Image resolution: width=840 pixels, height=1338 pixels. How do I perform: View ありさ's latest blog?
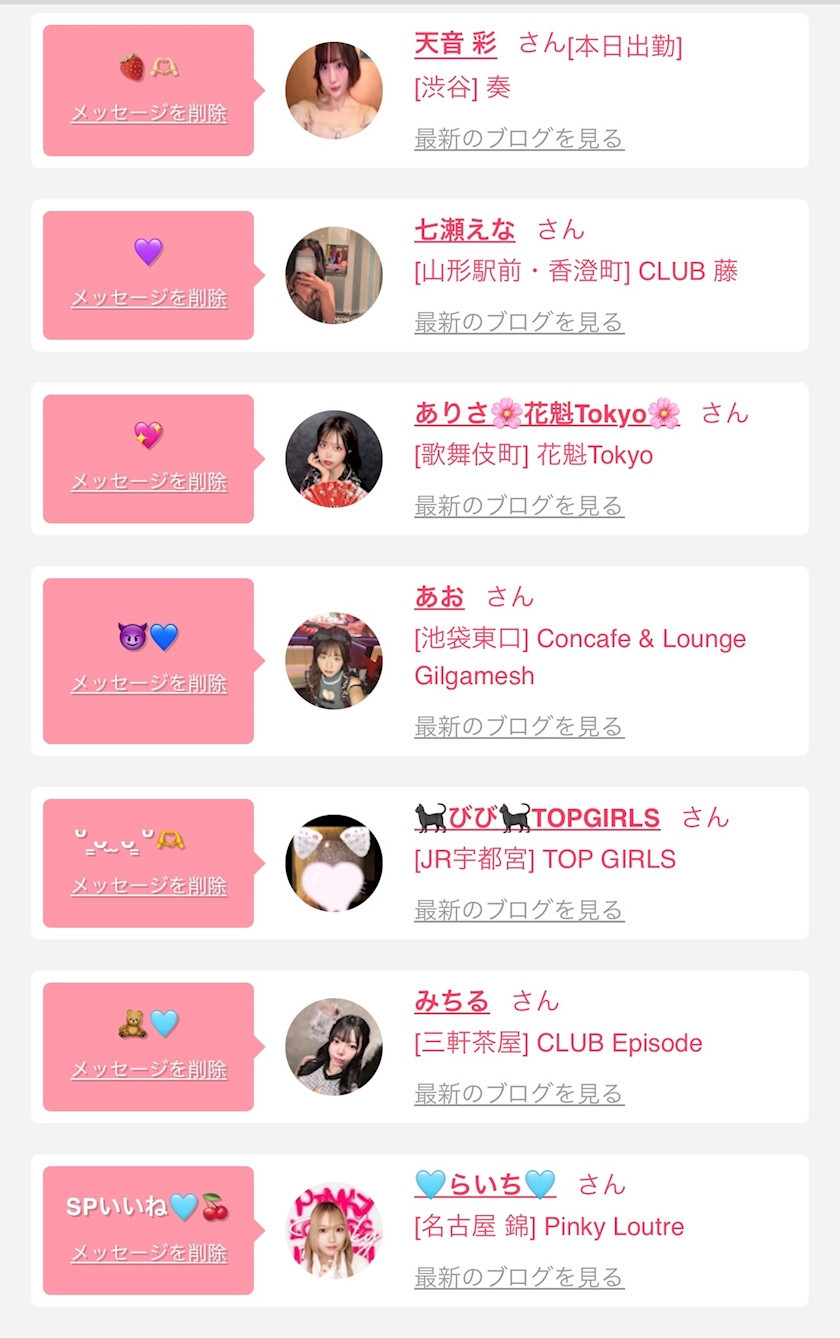click(x=519, y=506)
